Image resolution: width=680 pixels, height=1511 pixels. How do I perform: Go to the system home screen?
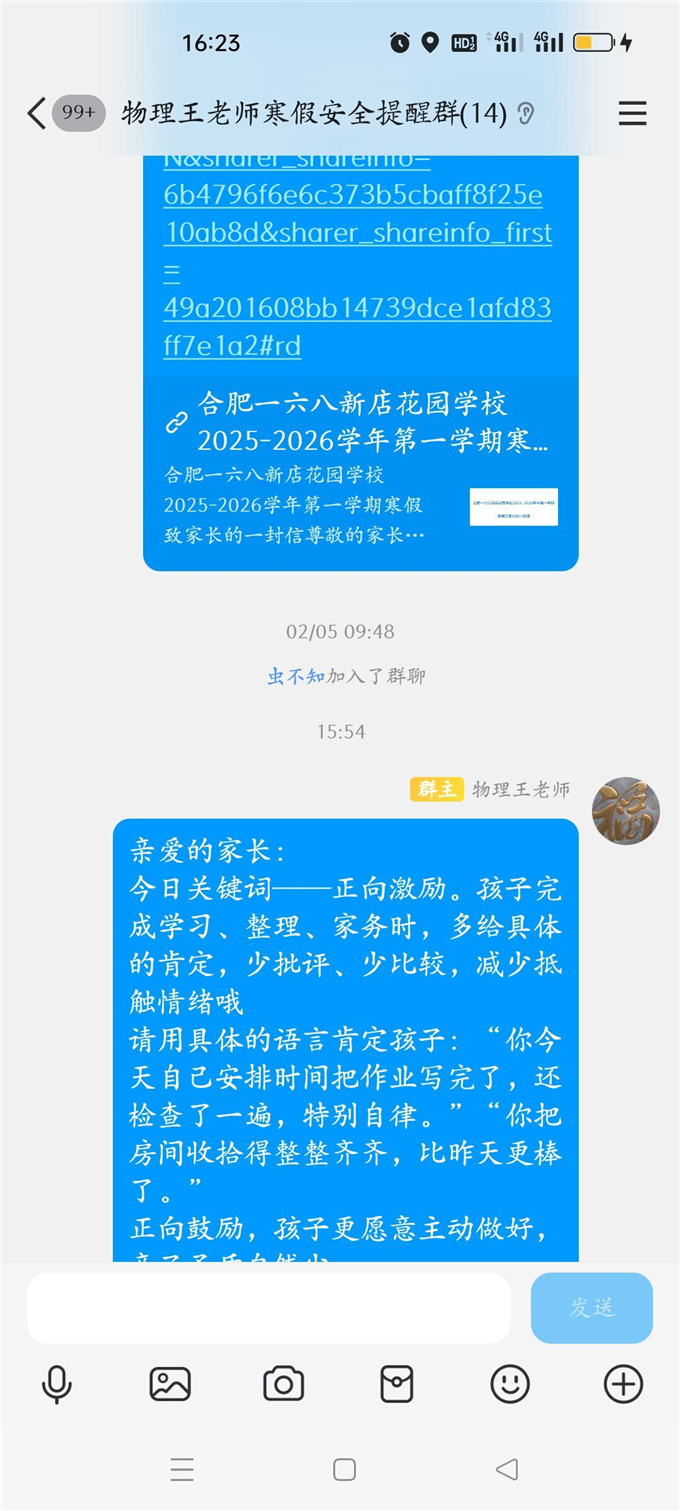(x=344, y=1469)
